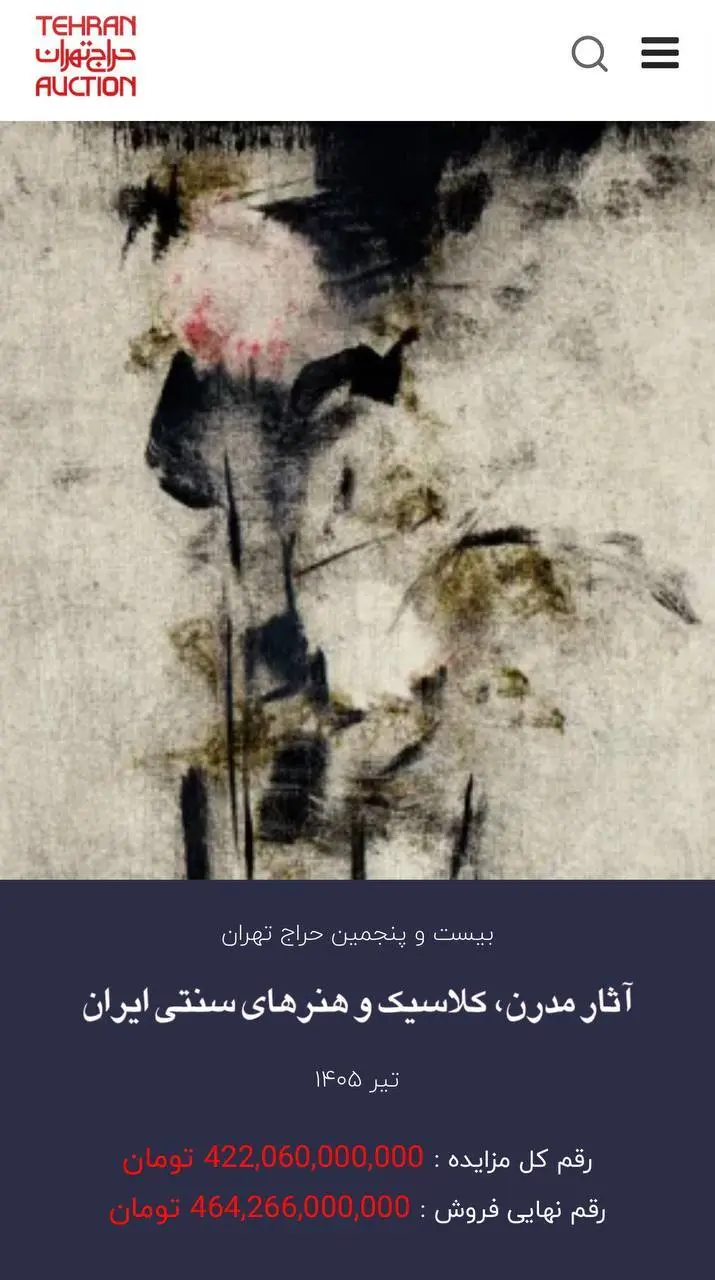Tap the Tehran Auction logo to go home

point(86,56)
